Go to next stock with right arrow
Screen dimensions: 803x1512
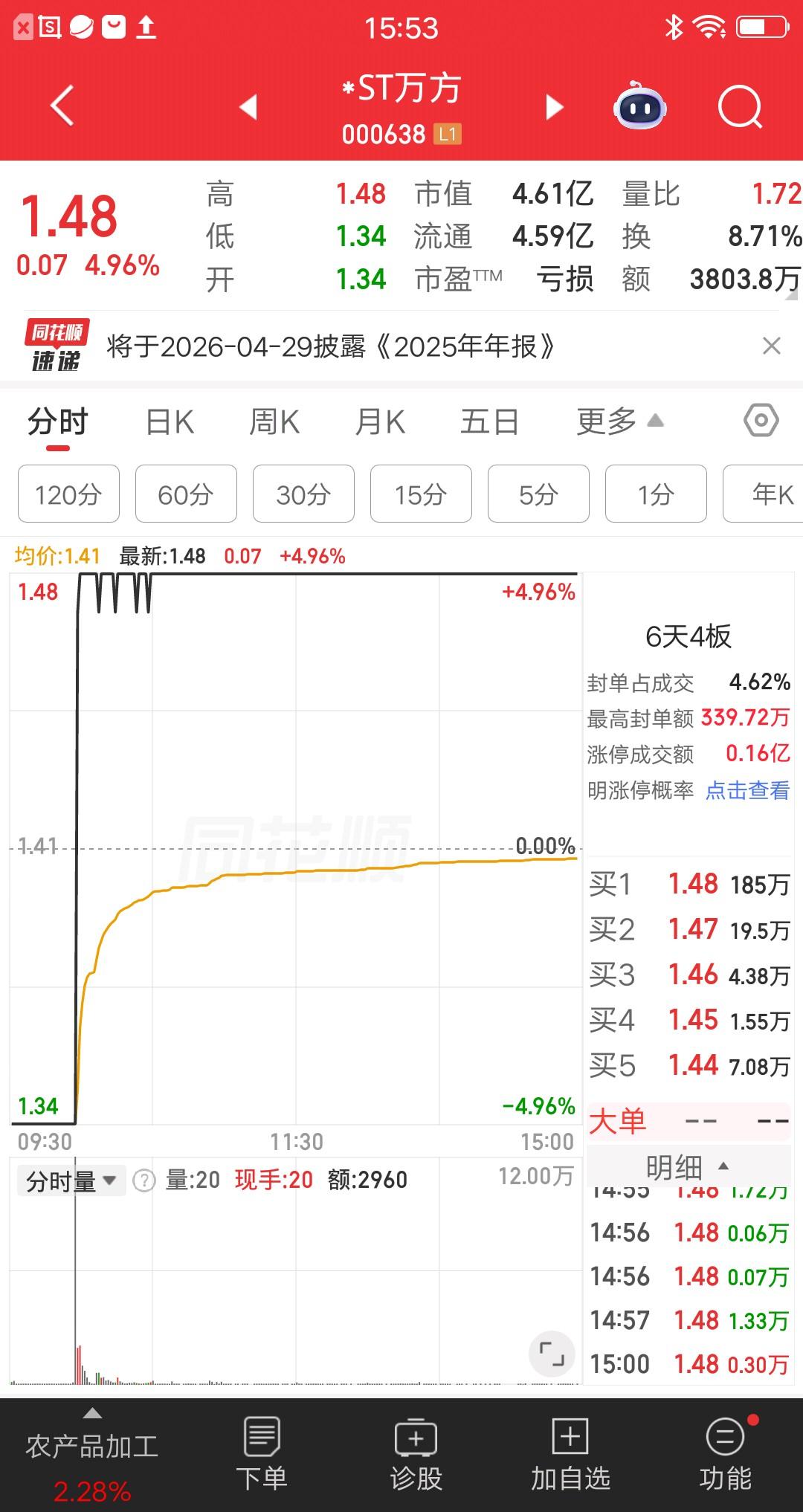[553, 107]
